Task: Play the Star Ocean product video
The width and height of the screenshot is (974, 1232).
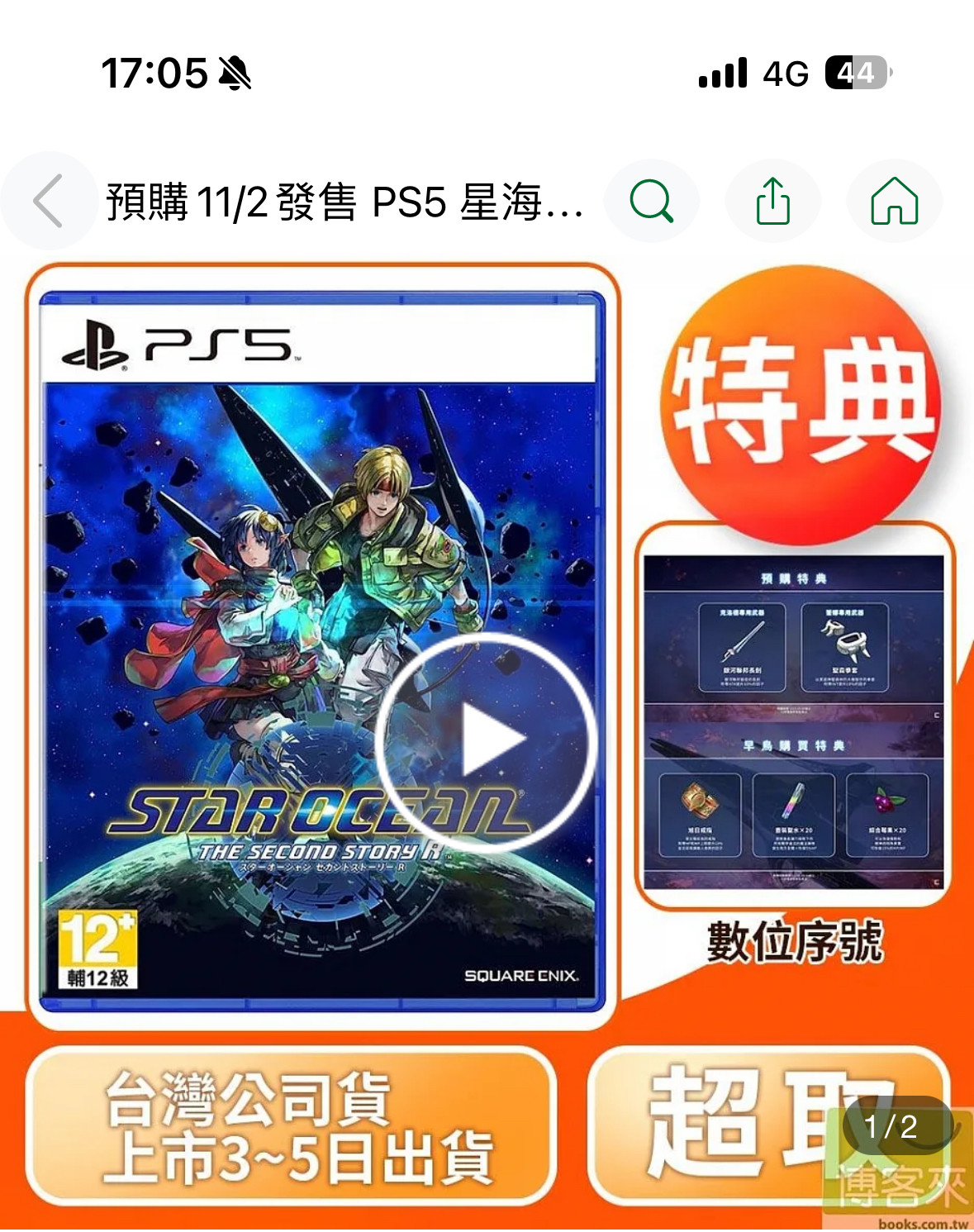Action: 487,741
